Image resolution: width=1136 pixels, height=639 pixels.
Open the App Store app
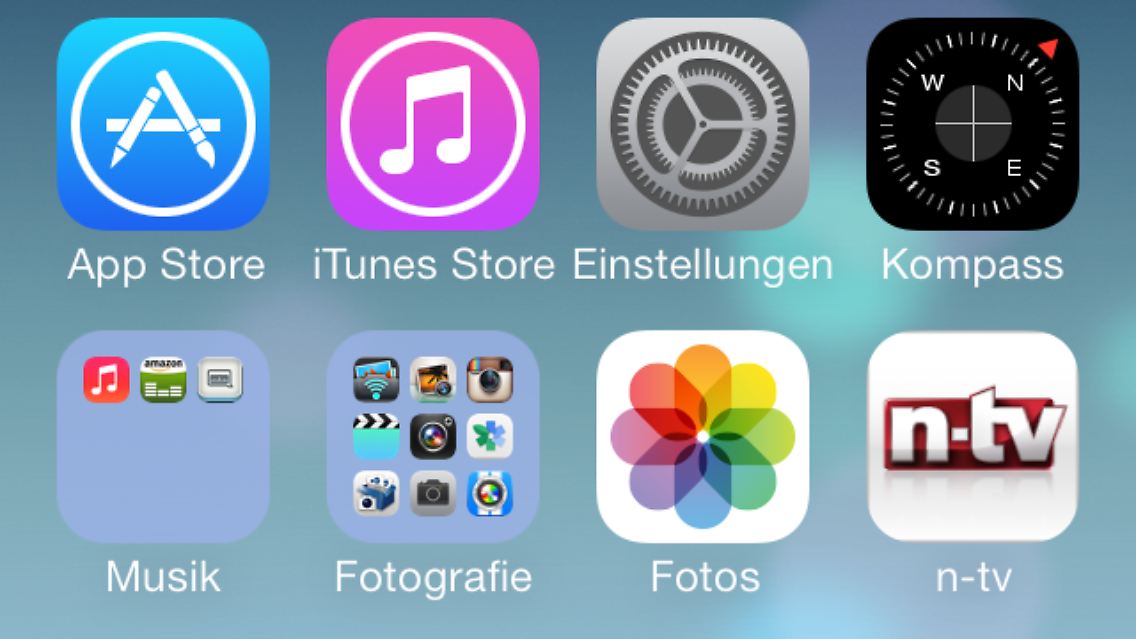(163, 124)
